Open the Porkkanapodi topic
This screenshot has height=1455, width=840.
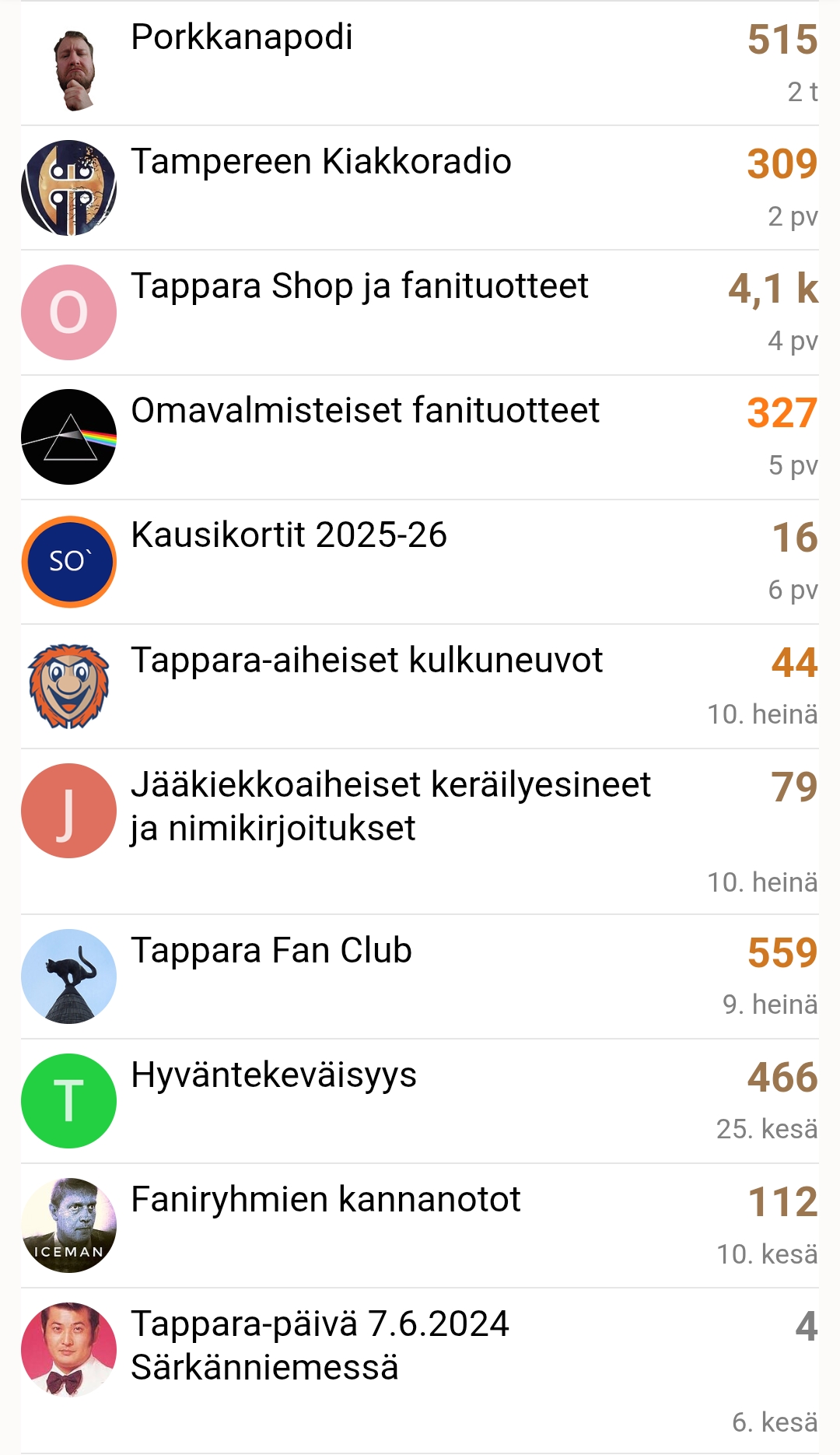(x=242, y=37)
